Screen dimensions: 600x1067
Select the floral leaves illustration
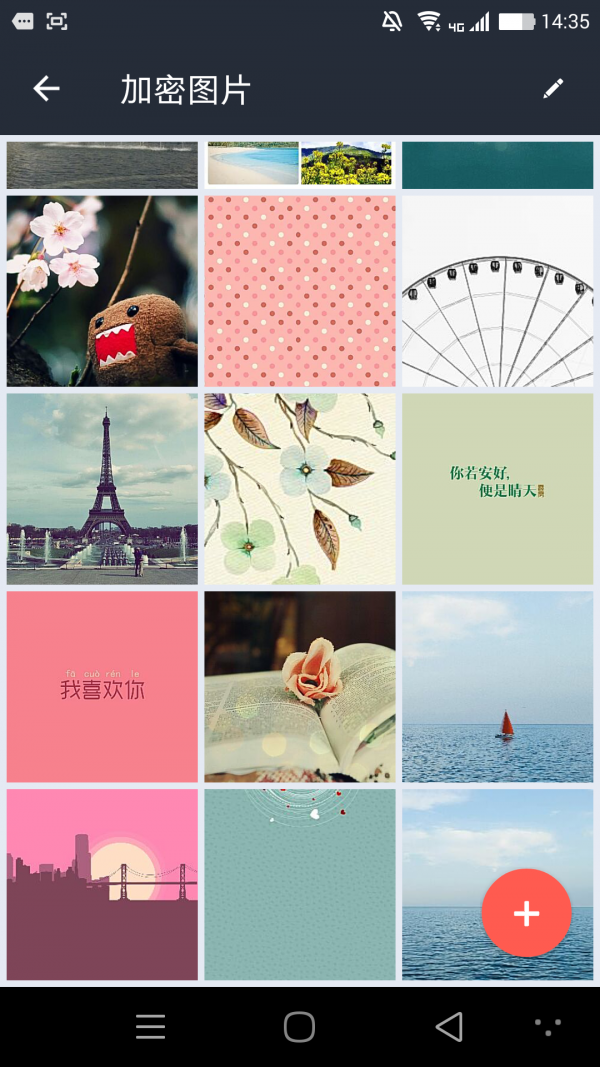pos(300,489)
